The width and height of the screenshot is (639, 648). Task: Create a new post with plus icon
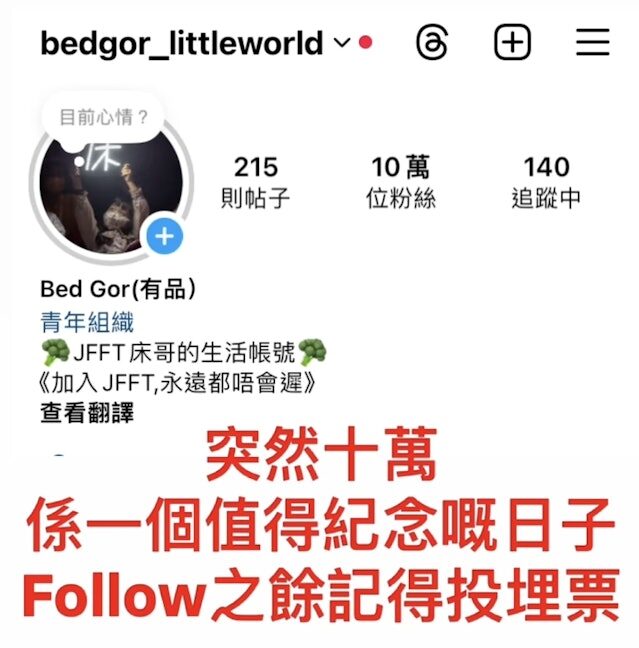(512, 43)
